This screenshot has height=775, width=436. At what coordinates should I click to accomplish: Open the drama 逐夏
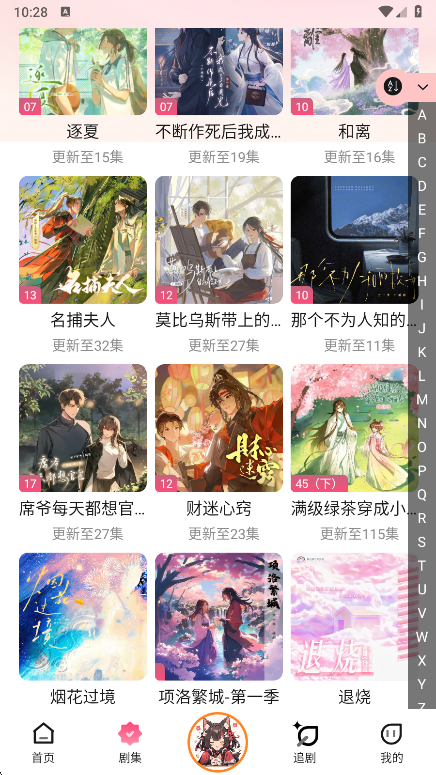click(x=83, y=71)
